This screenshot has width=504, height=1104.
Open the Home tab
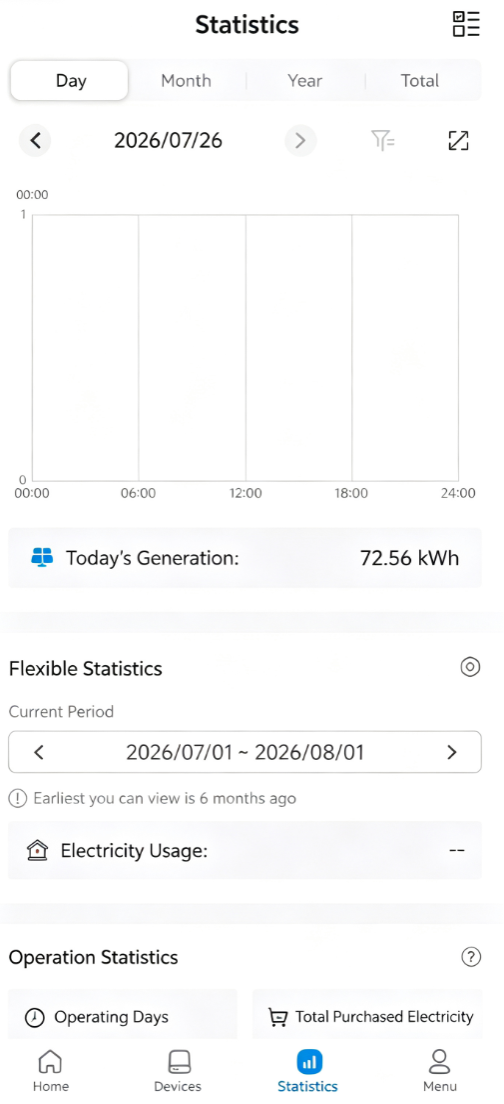point(51,1070)
